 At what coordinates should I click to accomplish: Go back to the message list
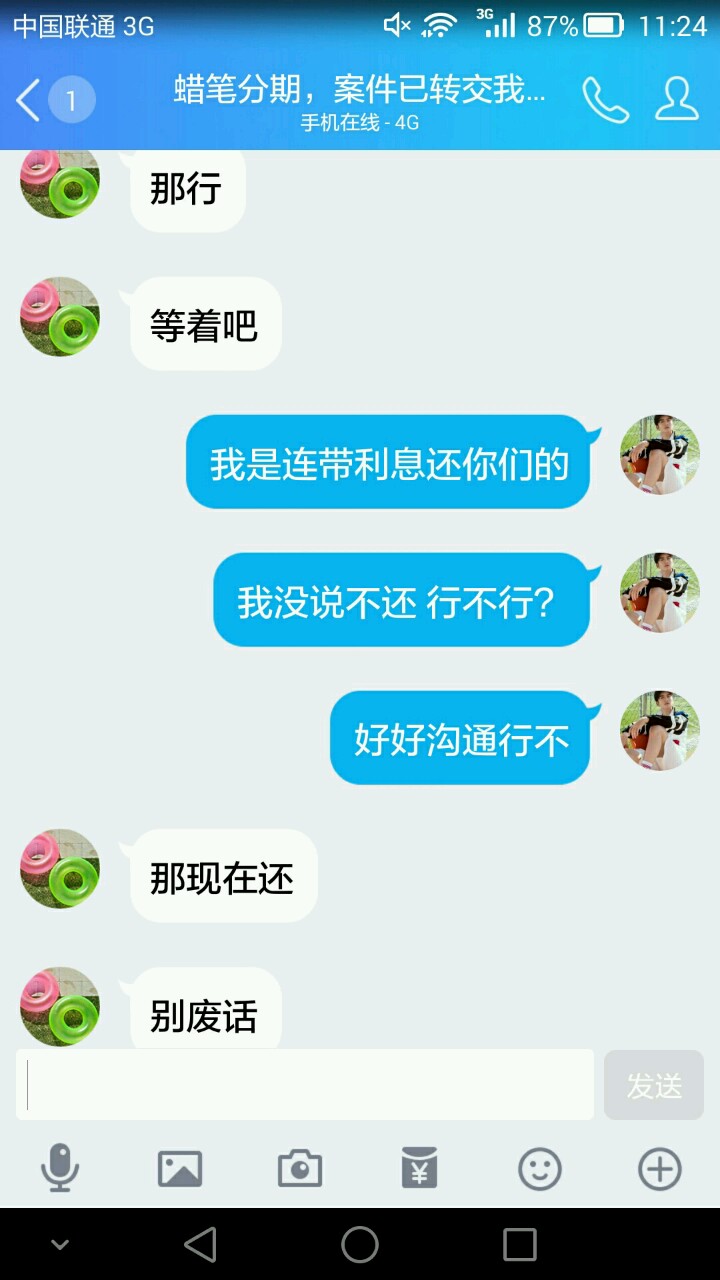[x=30, y=100]
